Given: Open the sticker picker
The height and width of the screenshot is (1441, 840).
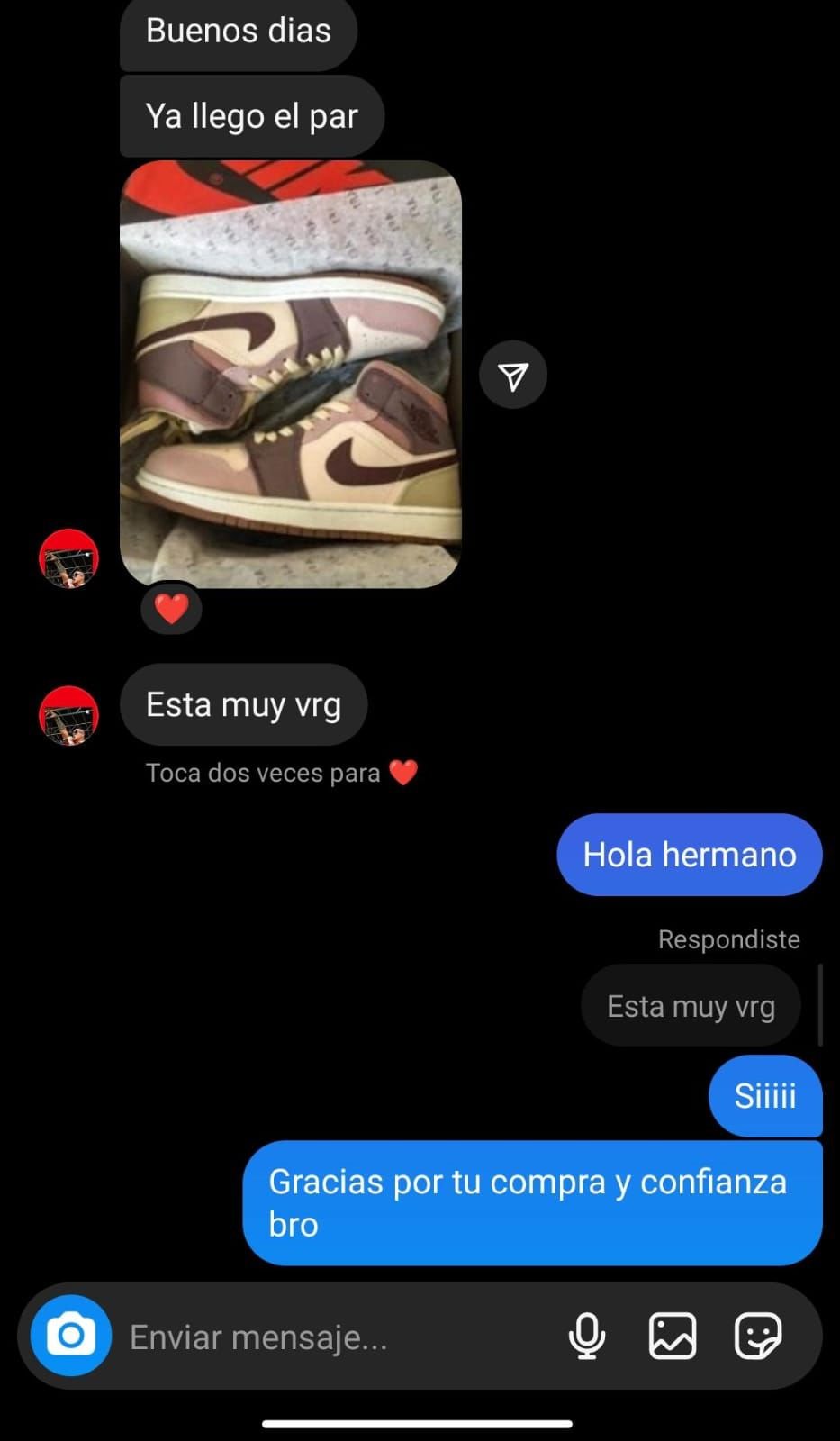Looking at the screenshot, I should (x=758, y=1336).
